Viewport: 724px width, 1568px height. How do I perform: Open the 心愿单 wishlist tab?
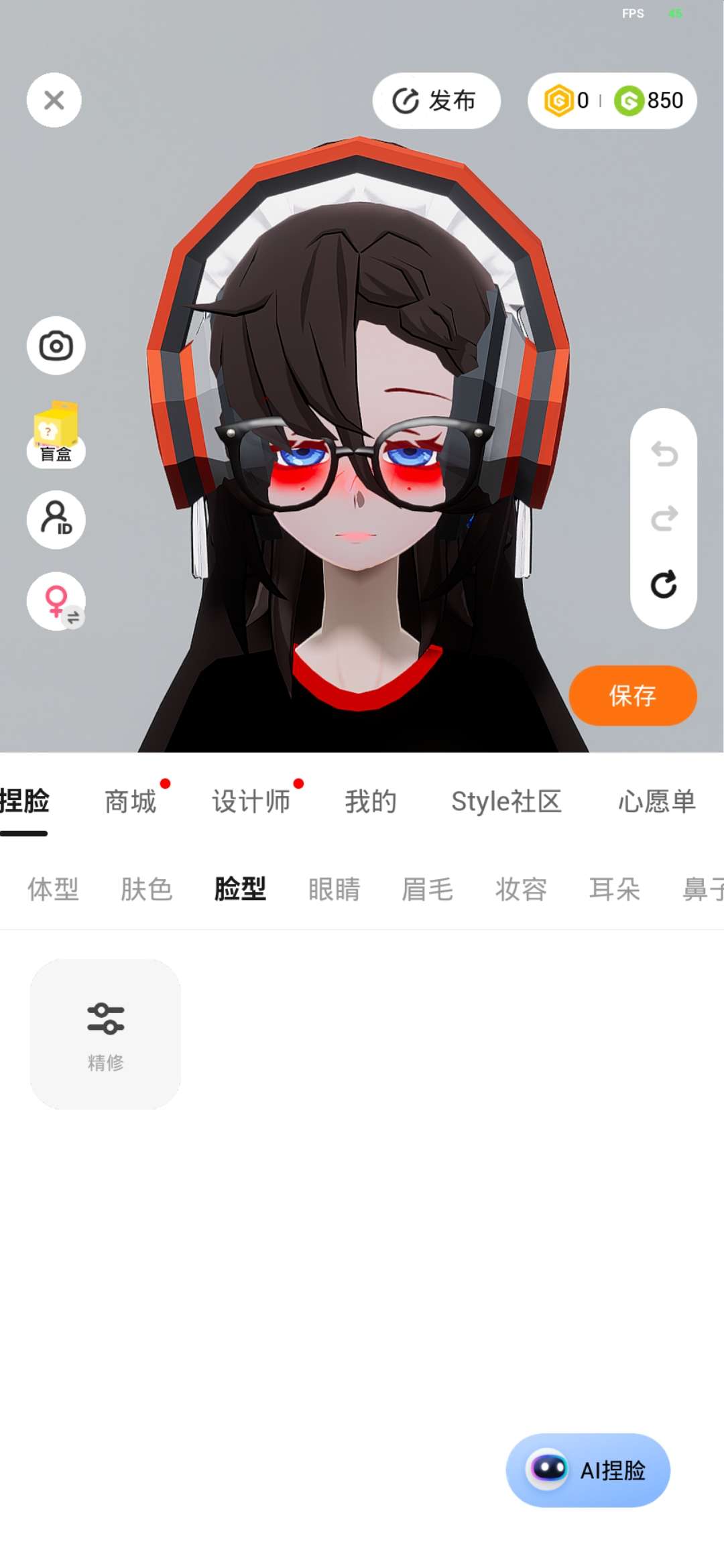(x=657, y=801)
